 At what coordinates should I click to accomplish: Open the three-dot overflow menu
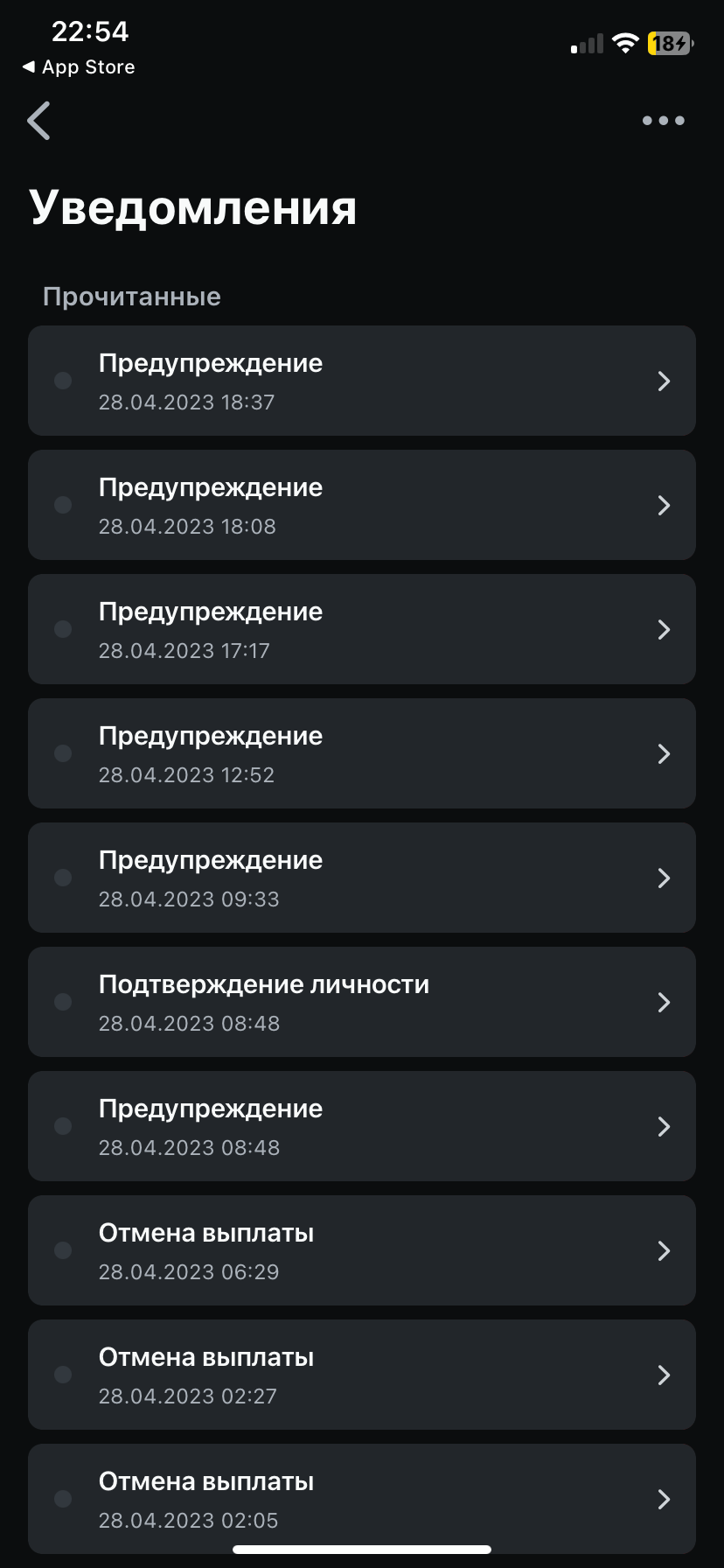(x=664, y=121)
